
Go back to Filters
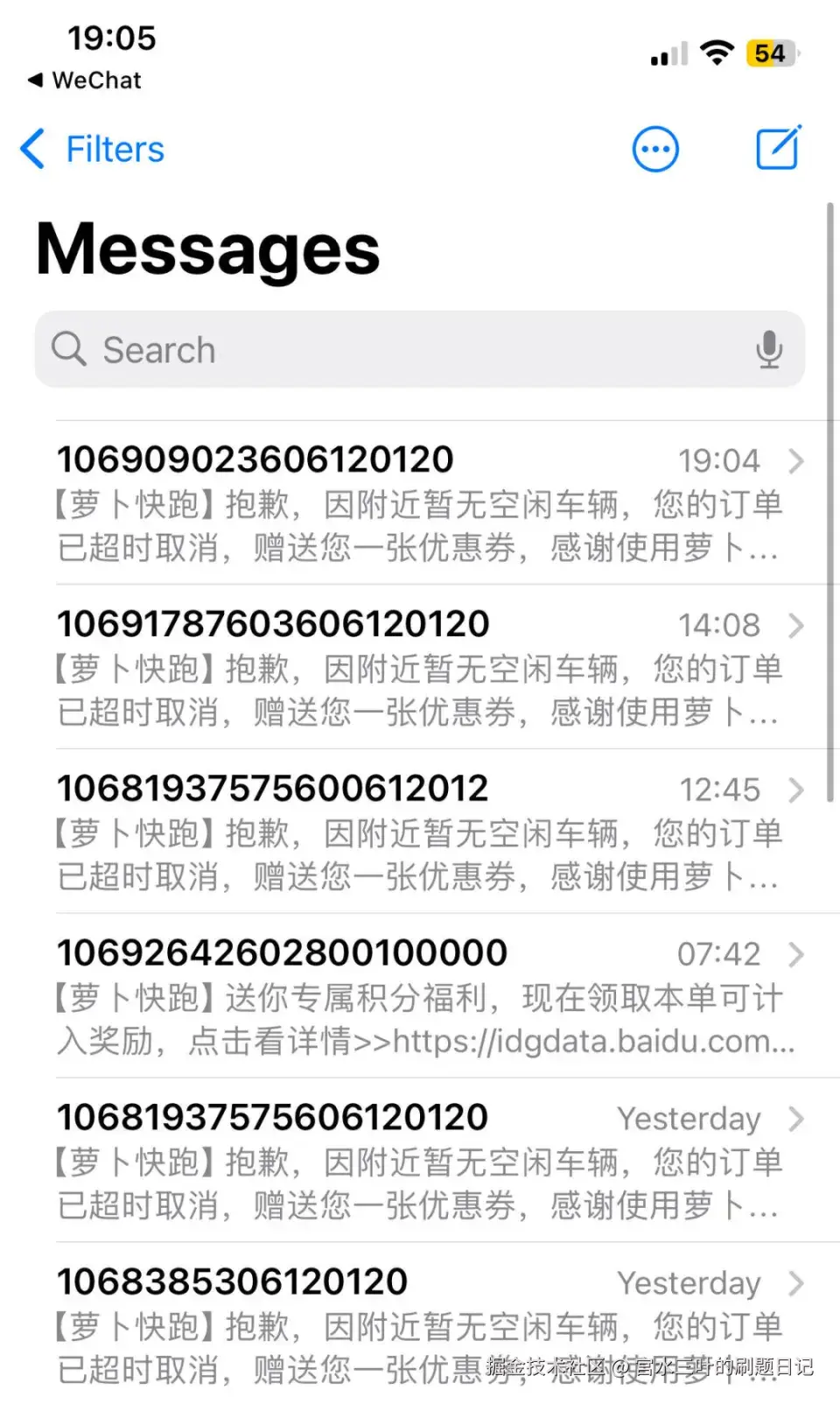click(x=93, y=150)
